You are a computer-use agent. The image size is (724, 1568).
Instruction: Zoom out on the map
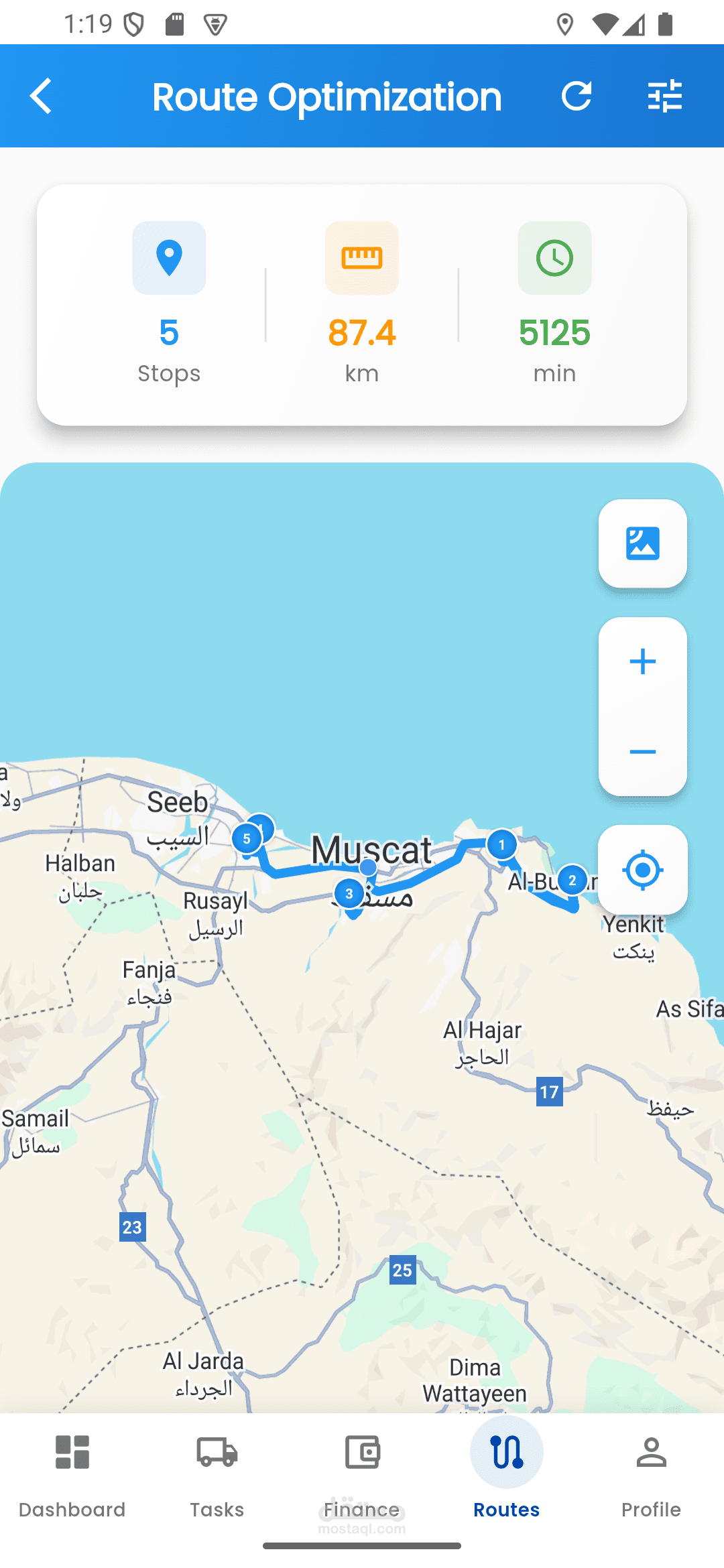pyautogui.click(x=642, y=752)
